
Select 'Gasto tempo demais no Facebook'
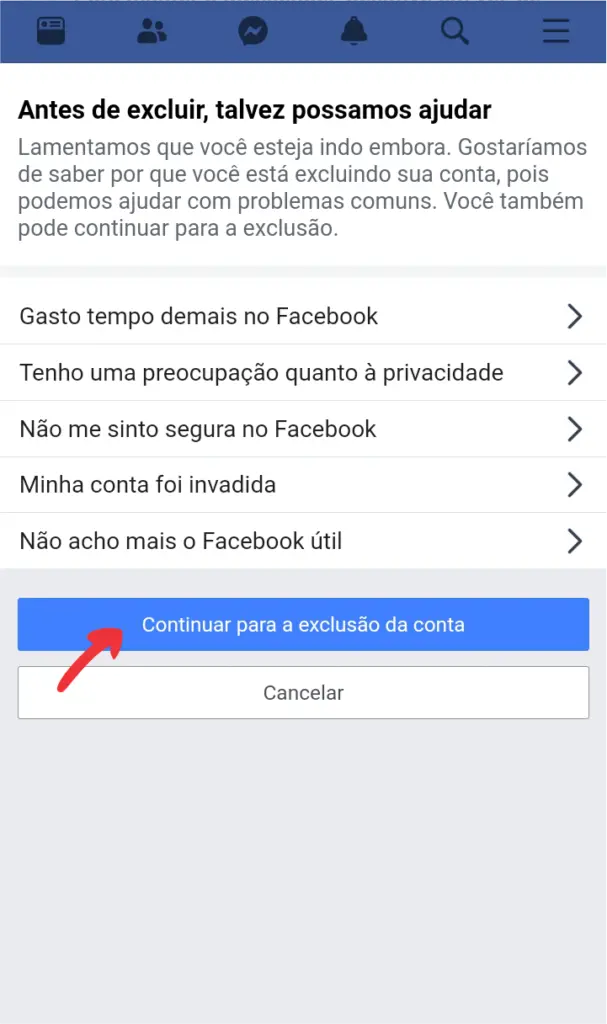(303, 317)
